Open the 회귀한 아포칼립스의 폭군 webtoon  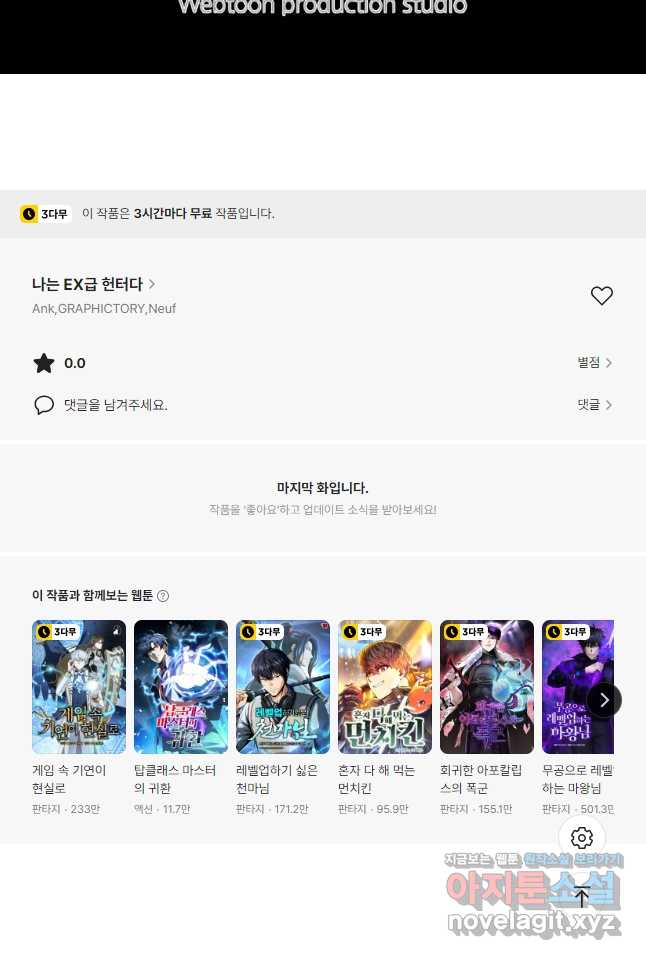coord(487,687)
